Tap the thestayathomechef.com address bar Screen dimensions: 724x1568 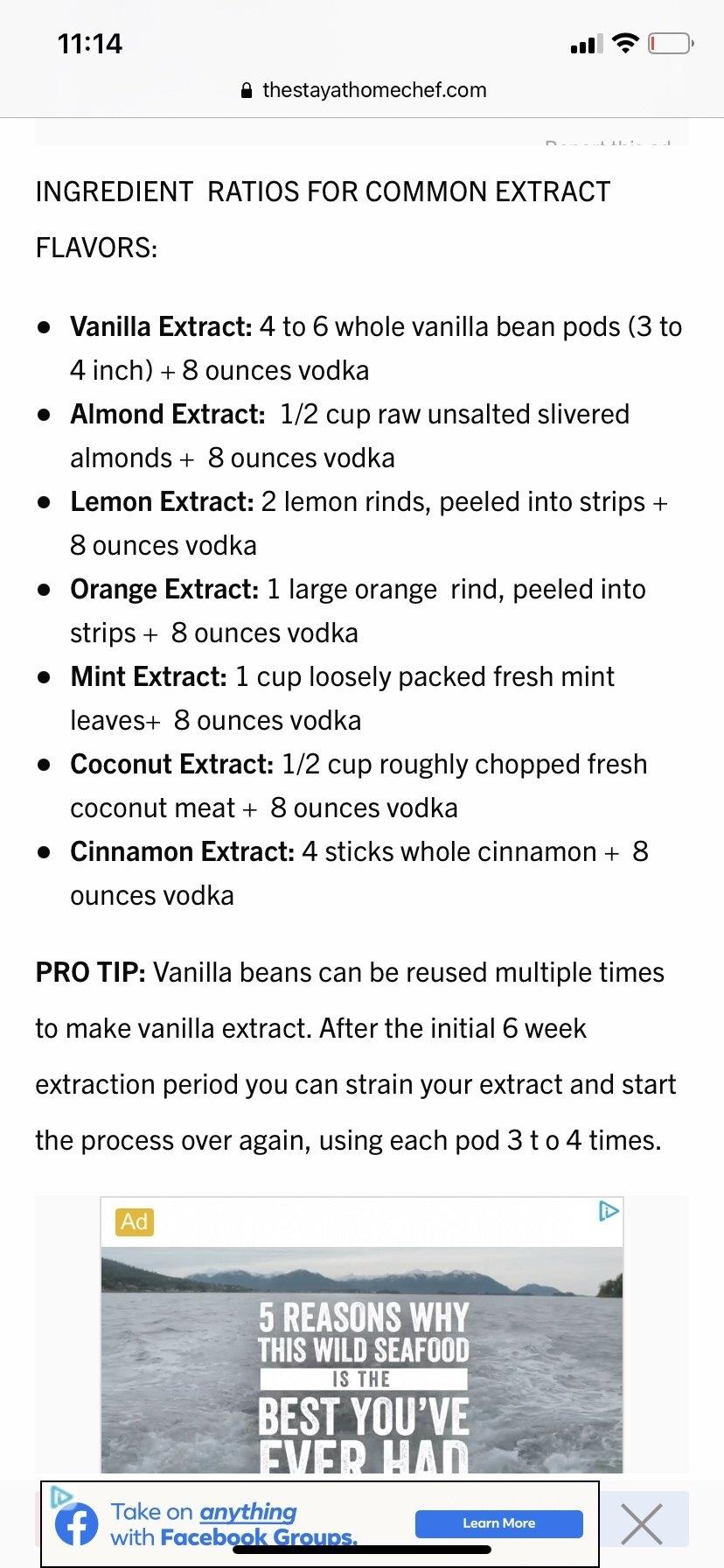tap(363, 90)
